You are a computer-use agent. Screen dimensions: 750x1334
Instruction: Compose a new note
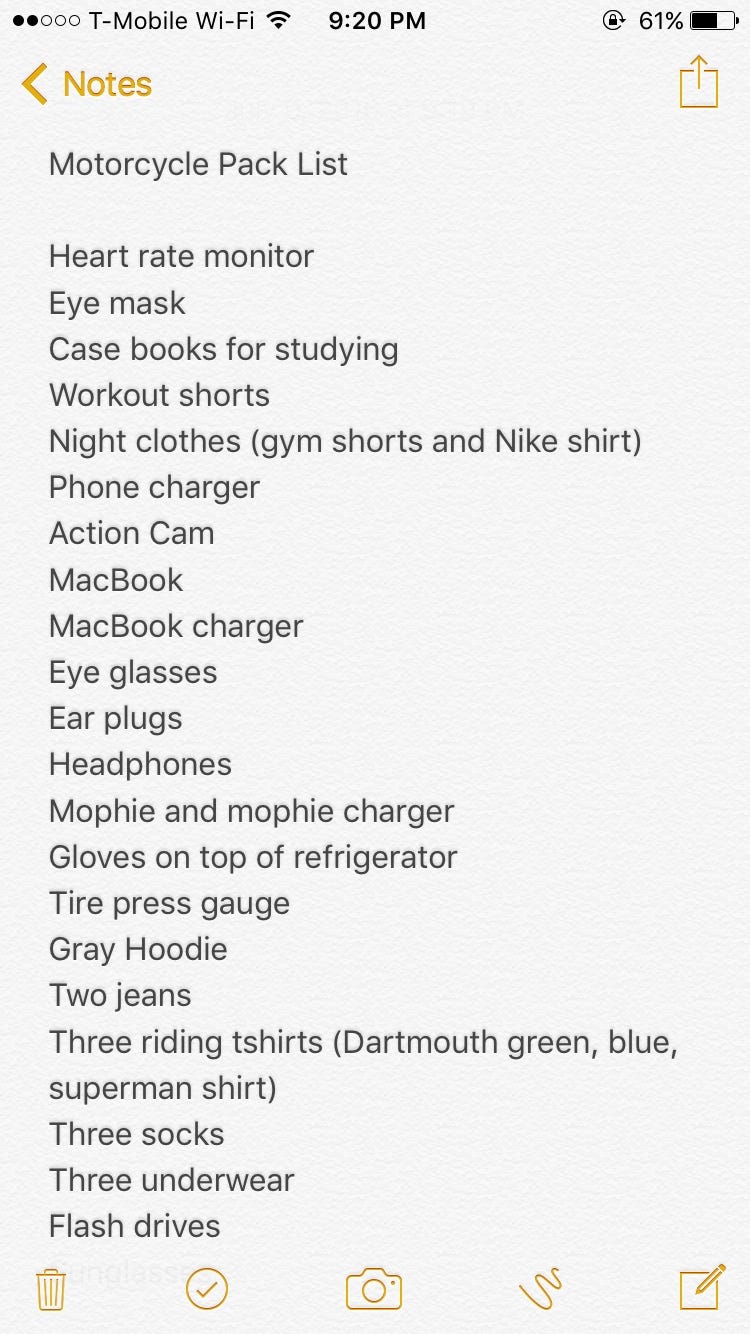pyautogui.click(x=702, y=1288)
